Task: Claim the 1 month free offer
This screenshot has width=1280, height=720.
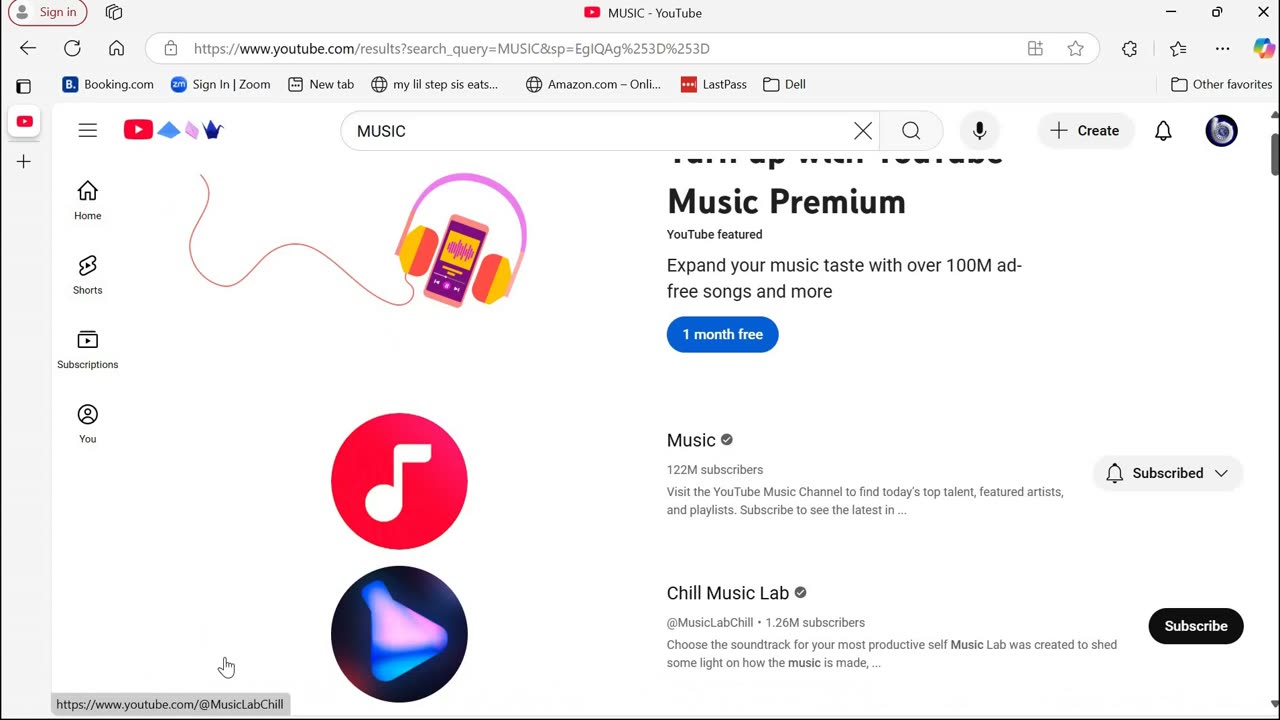Action: pos(722,334)
